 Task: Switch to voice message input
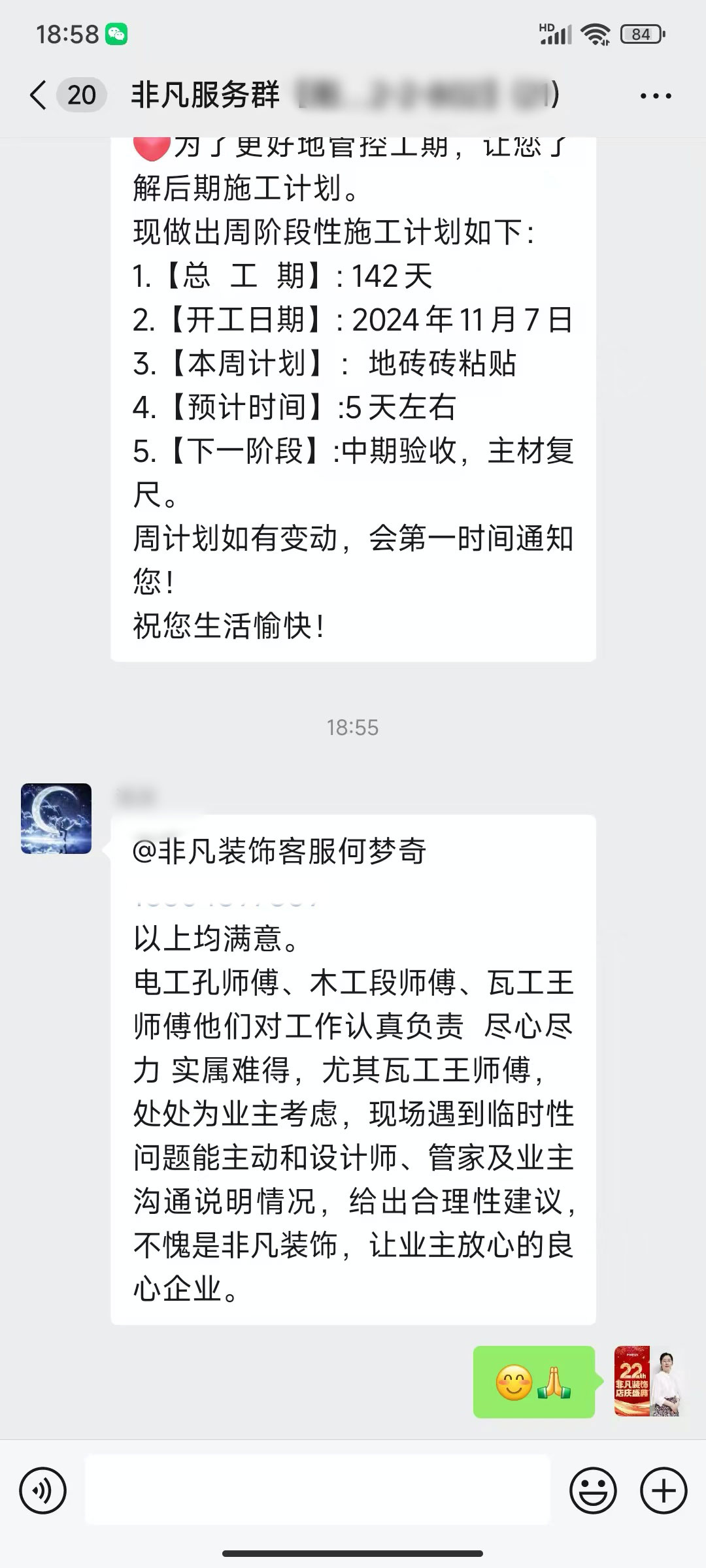tap(43, 1491)
